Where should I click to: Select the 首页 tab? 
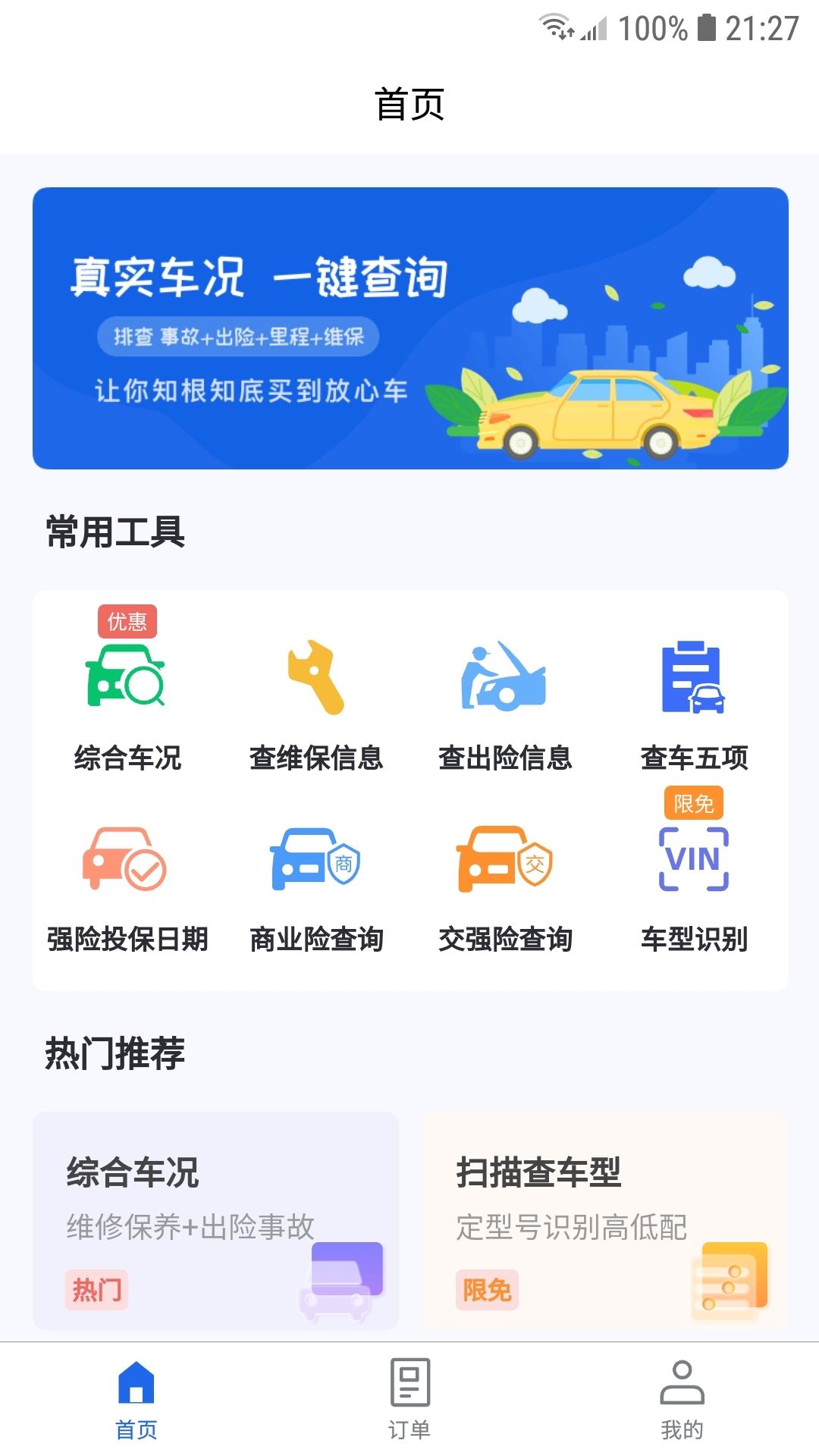pyautogui.click(x=136, y=1403)
